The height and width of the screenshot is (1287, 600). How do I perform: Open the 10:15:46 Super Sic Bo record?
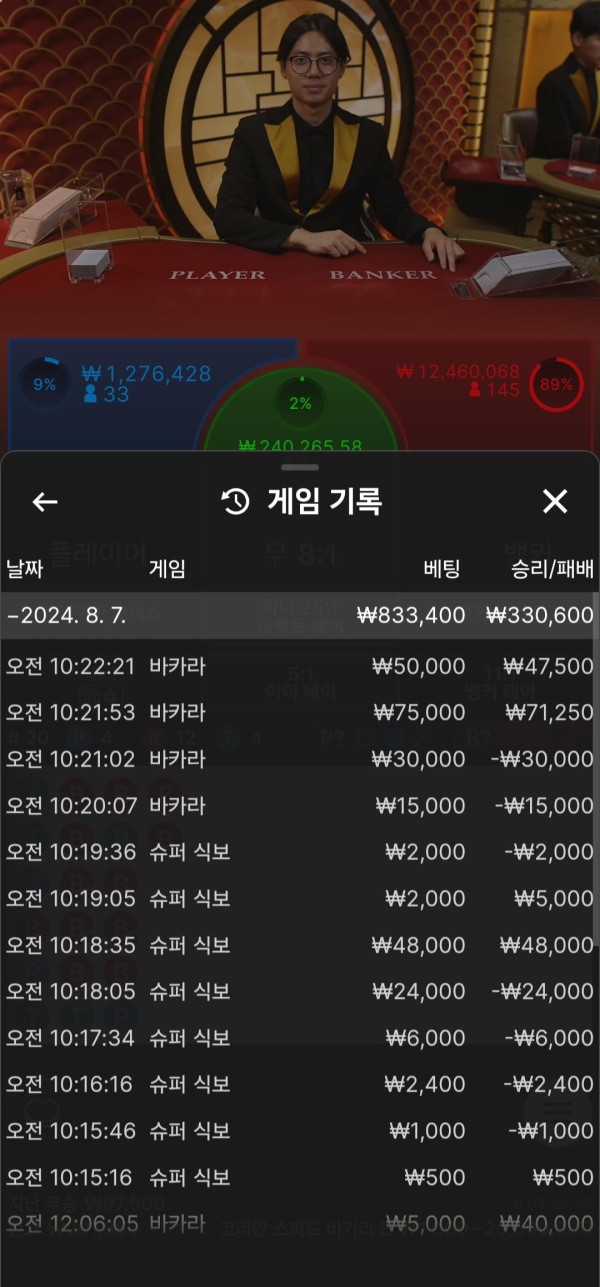(x=298, y=1131)
